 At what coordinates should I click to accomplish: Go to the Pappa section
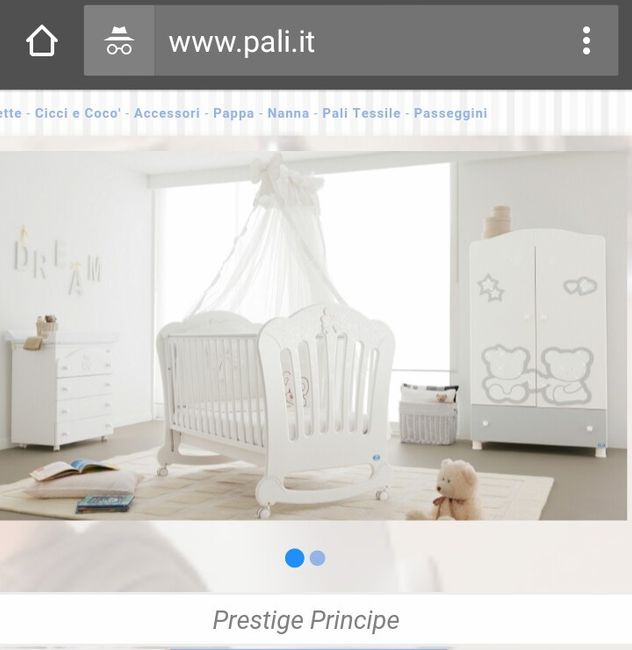234,113
